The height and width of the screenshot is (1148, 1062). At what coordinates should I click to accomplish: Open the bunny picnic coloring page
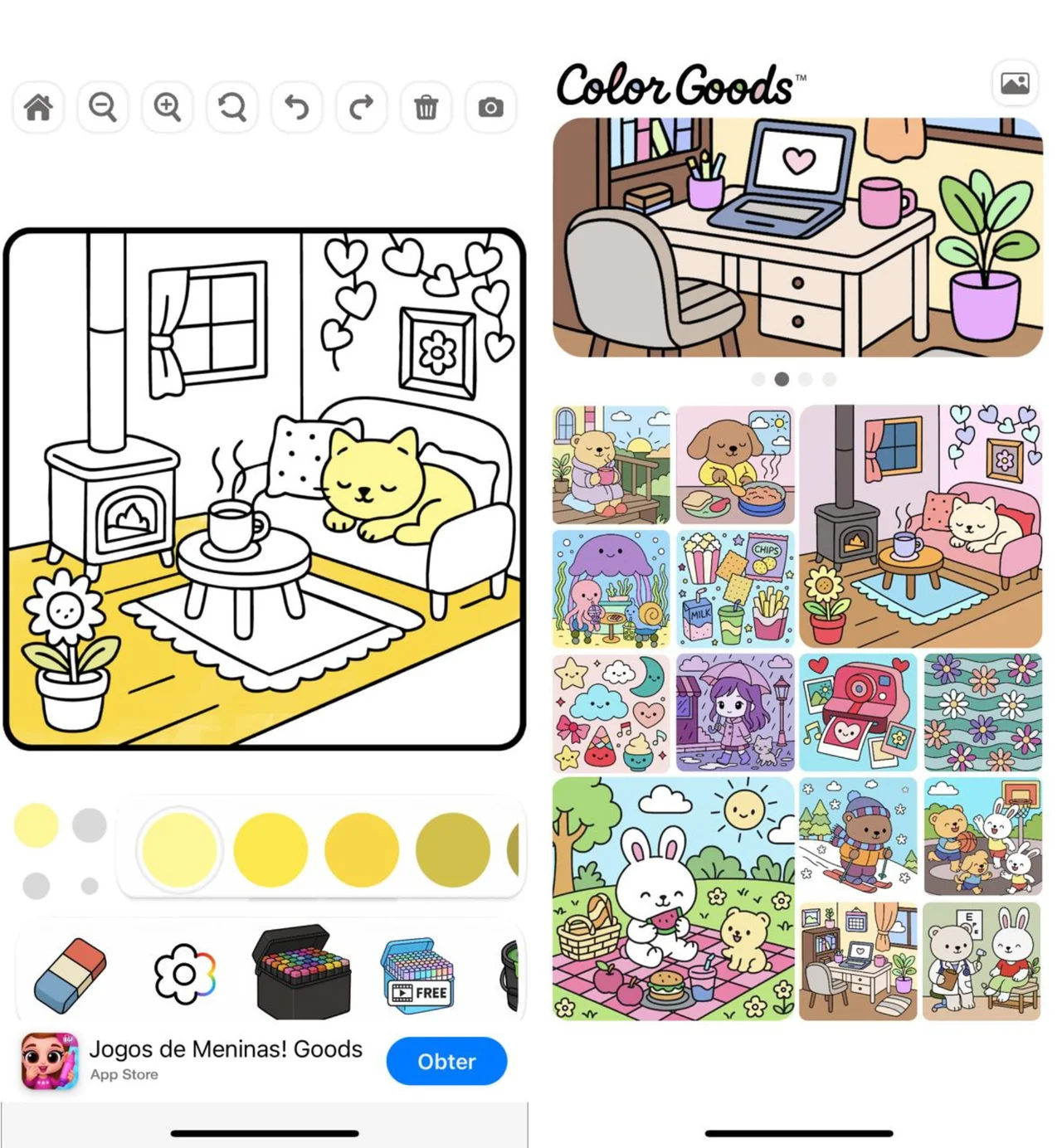[674, 898]
